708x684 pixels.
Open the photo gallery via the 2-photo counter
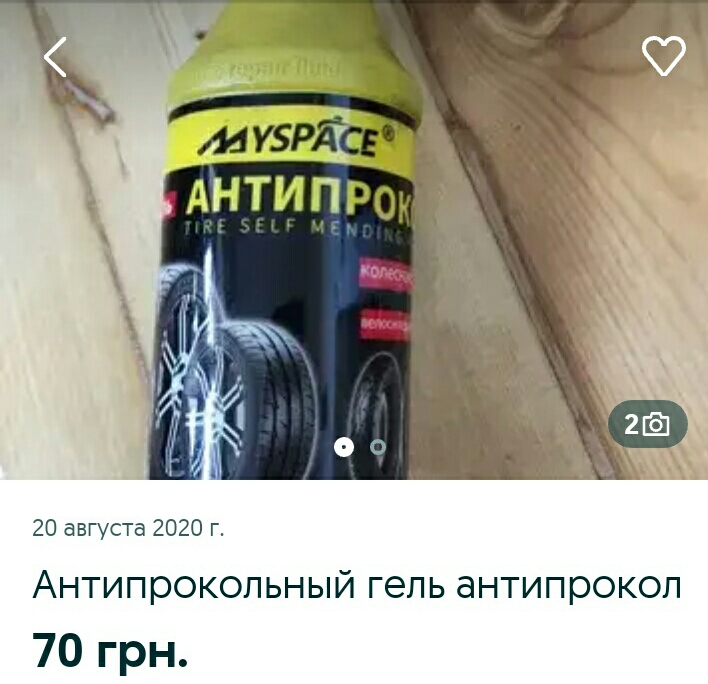click(x=648, y=424)
